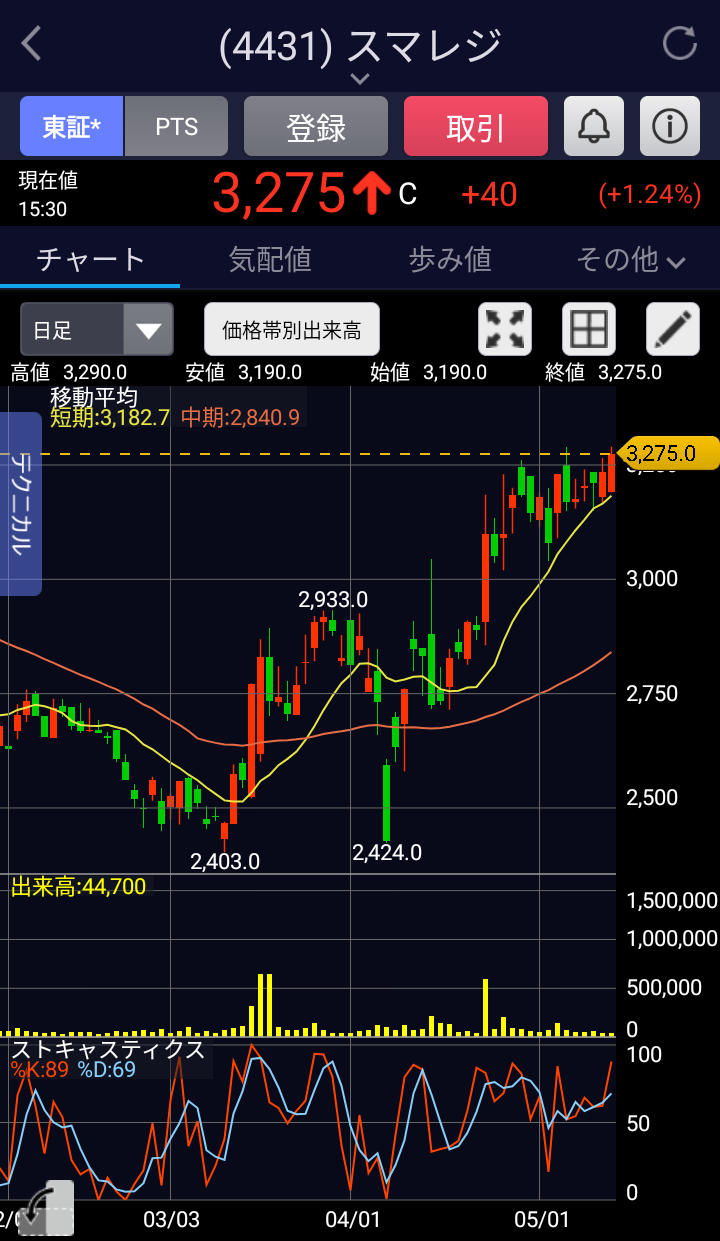Expand the chart to fullscreen
Viewport: 720px width, 1241px height.
point(505,330)
